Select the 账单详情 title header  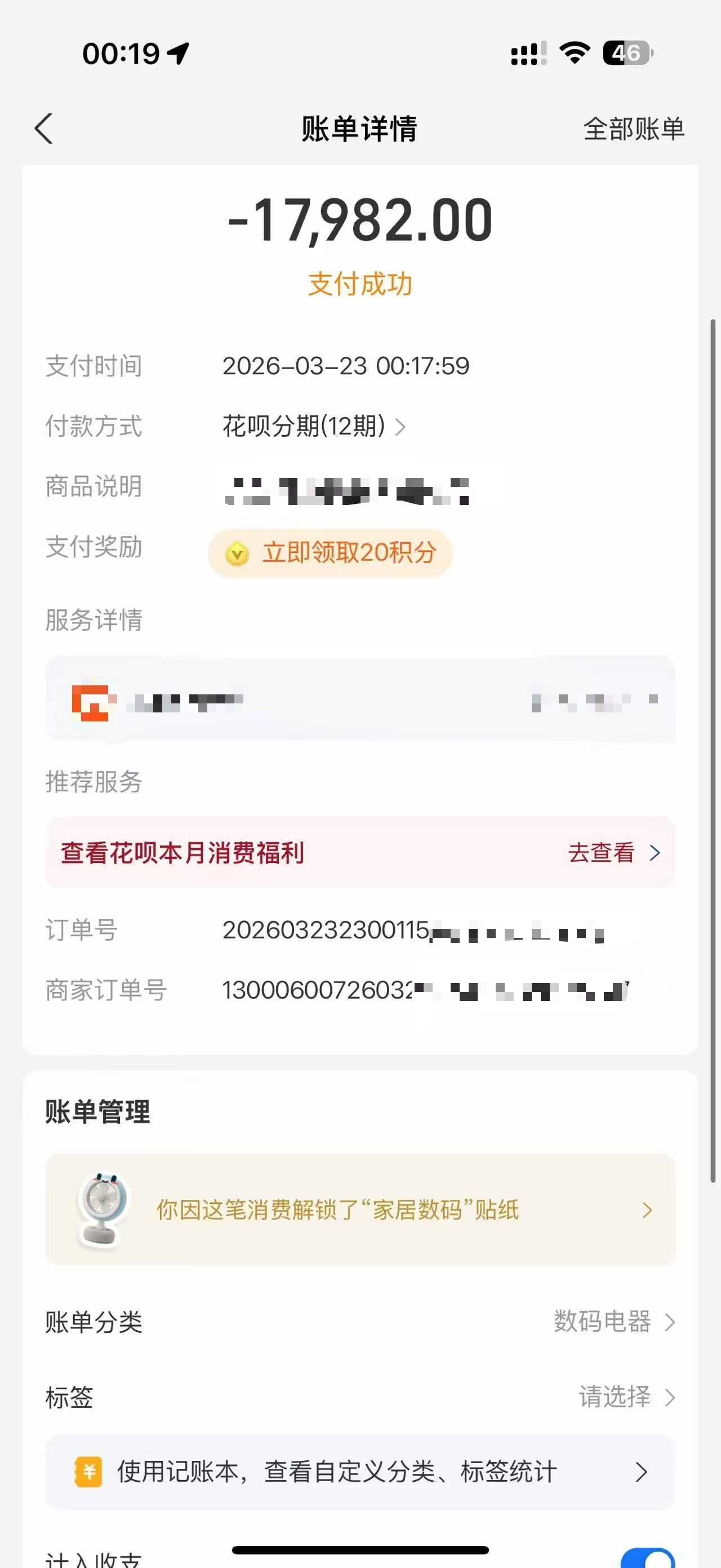(360, 130)
